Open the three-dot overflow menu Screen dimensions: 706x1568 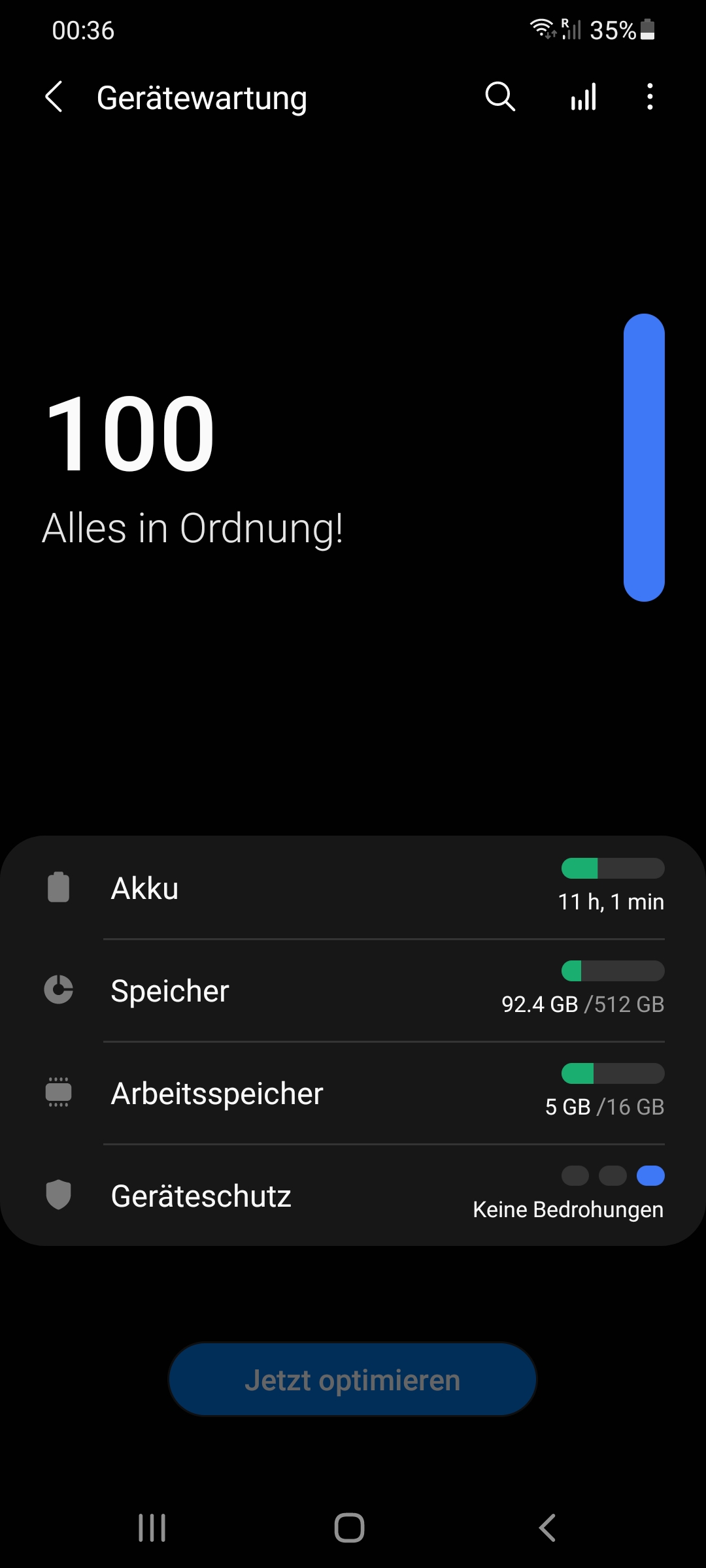pyautogui.click(x=649, y=97)
